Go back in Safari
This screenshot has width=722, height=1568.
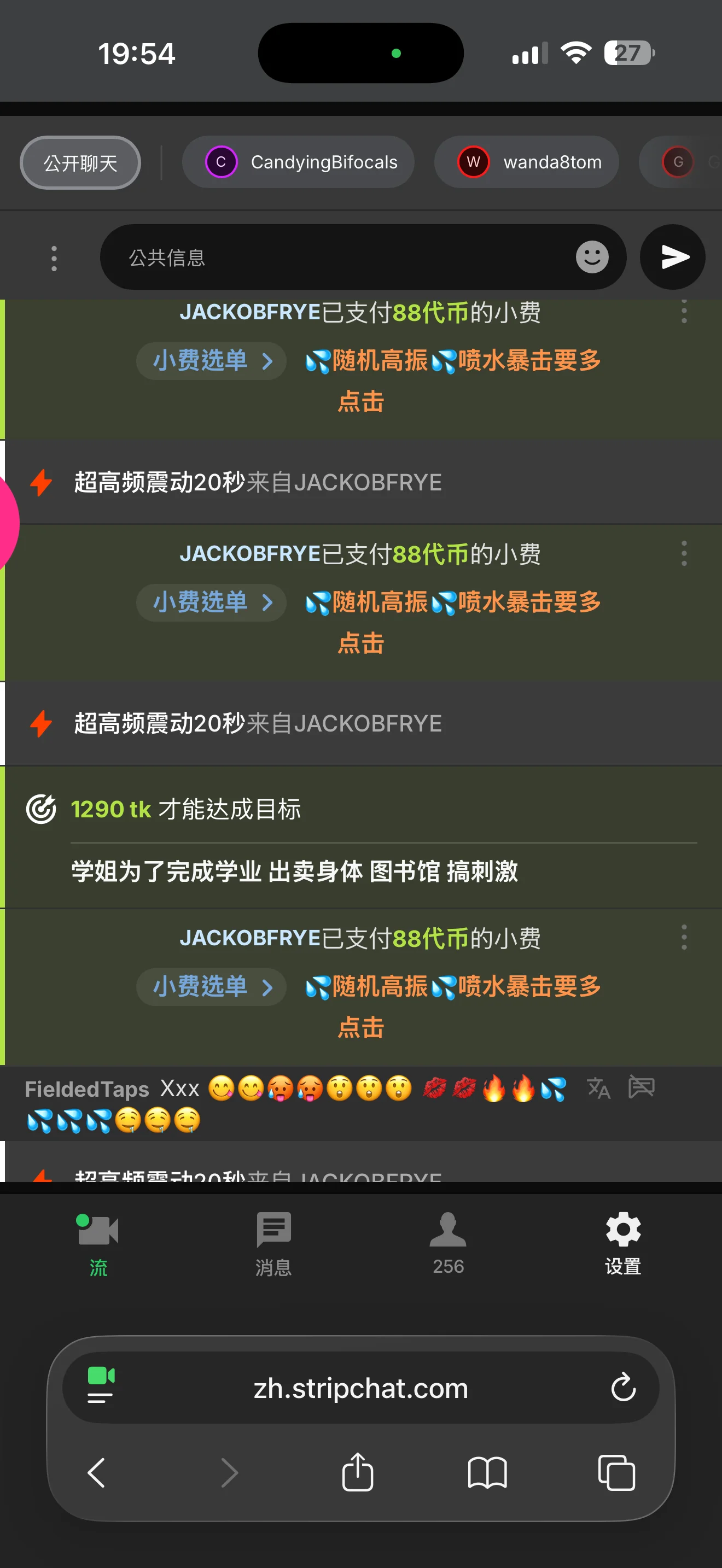click(97, 1473)
